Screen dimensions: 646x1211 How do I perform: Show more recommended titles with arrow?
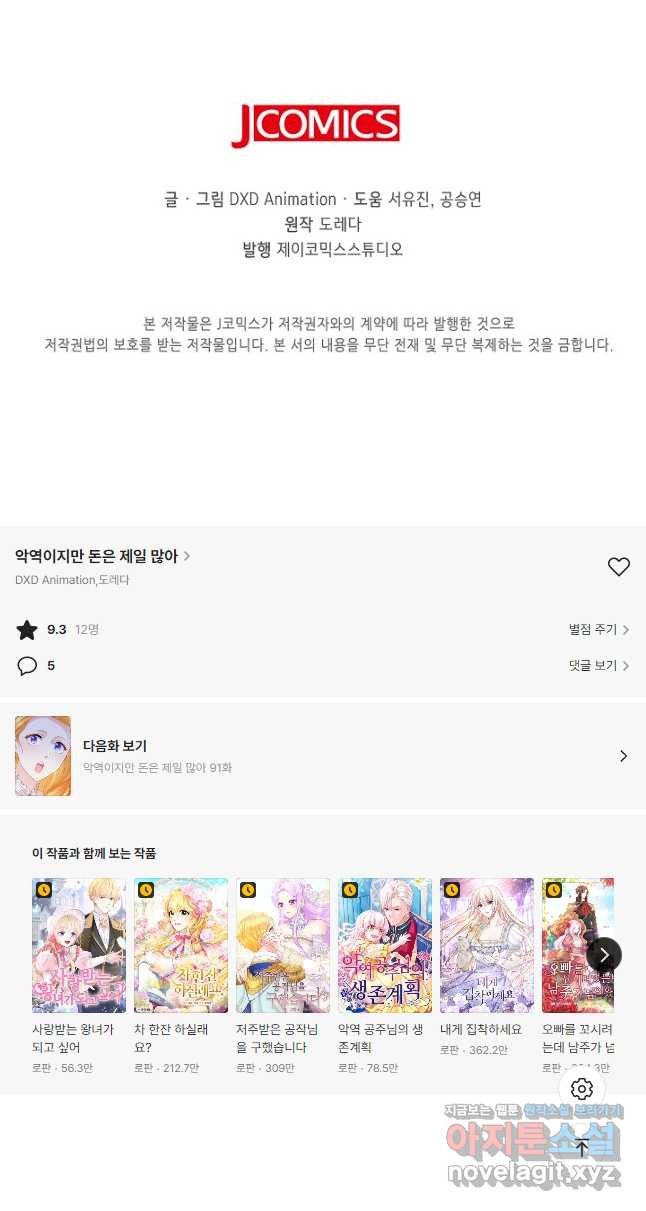pyautogui.click(x=604, y=954)
